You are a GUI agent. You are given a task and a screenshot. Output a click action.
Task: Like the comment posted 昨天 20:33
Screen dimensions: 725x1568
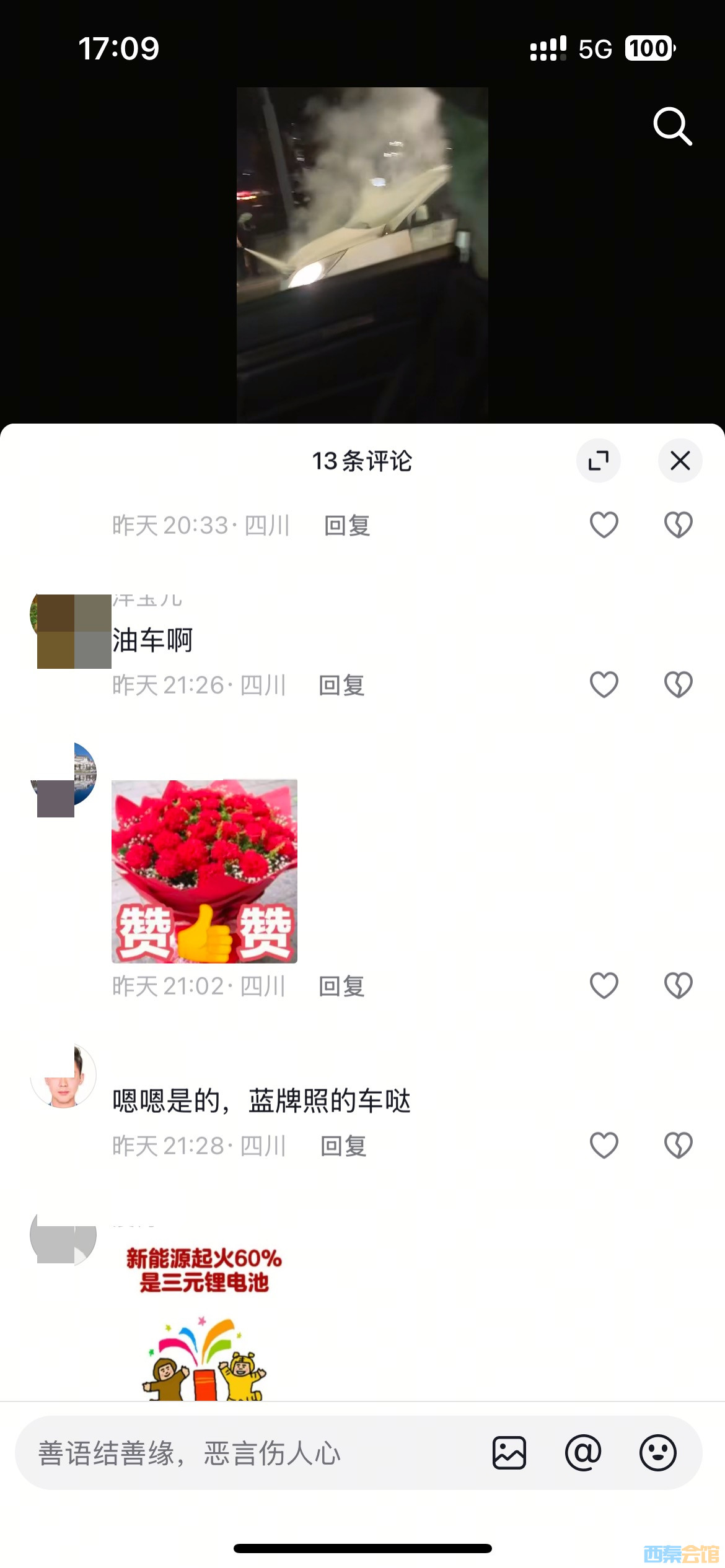pos(604,525)
